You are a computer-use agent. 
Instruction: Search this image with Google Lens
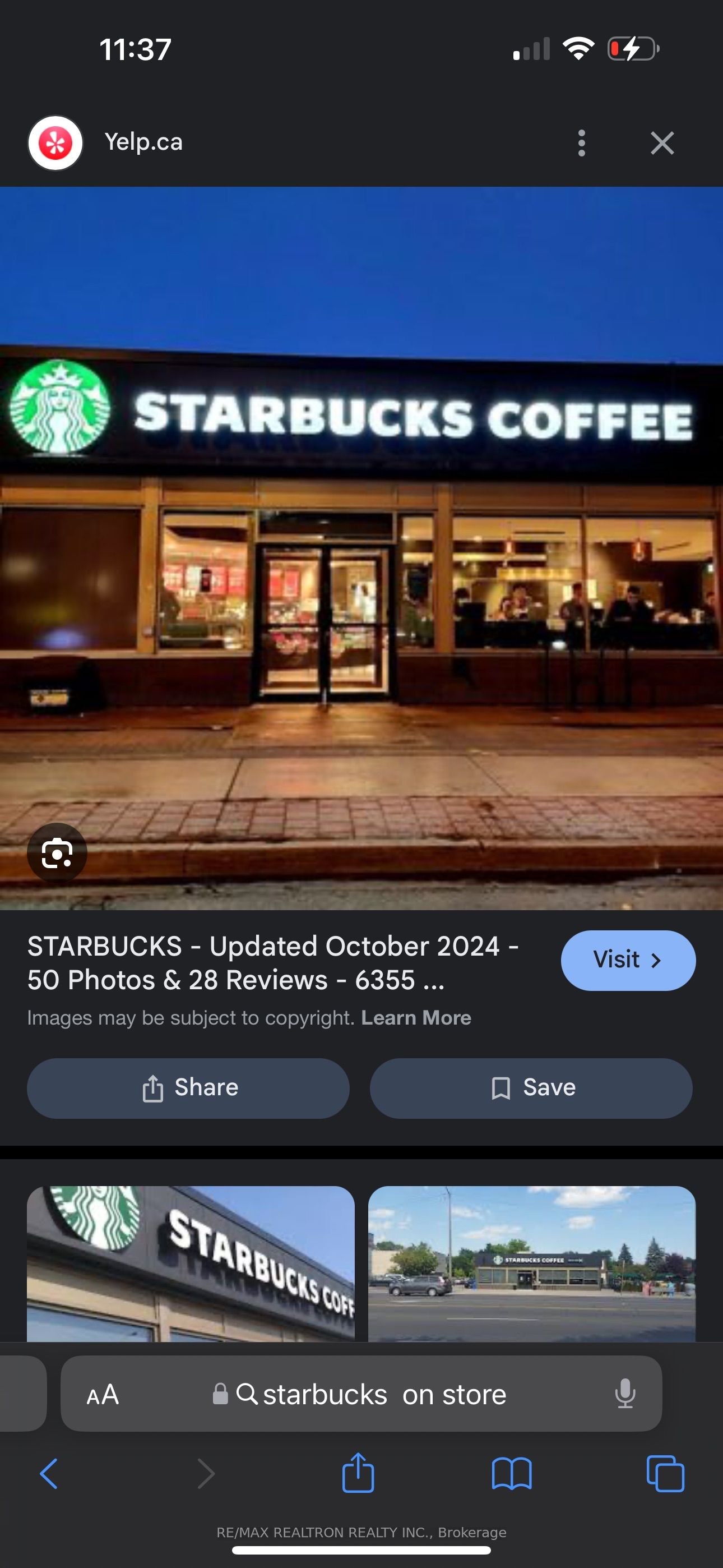(x=57, y=853)
